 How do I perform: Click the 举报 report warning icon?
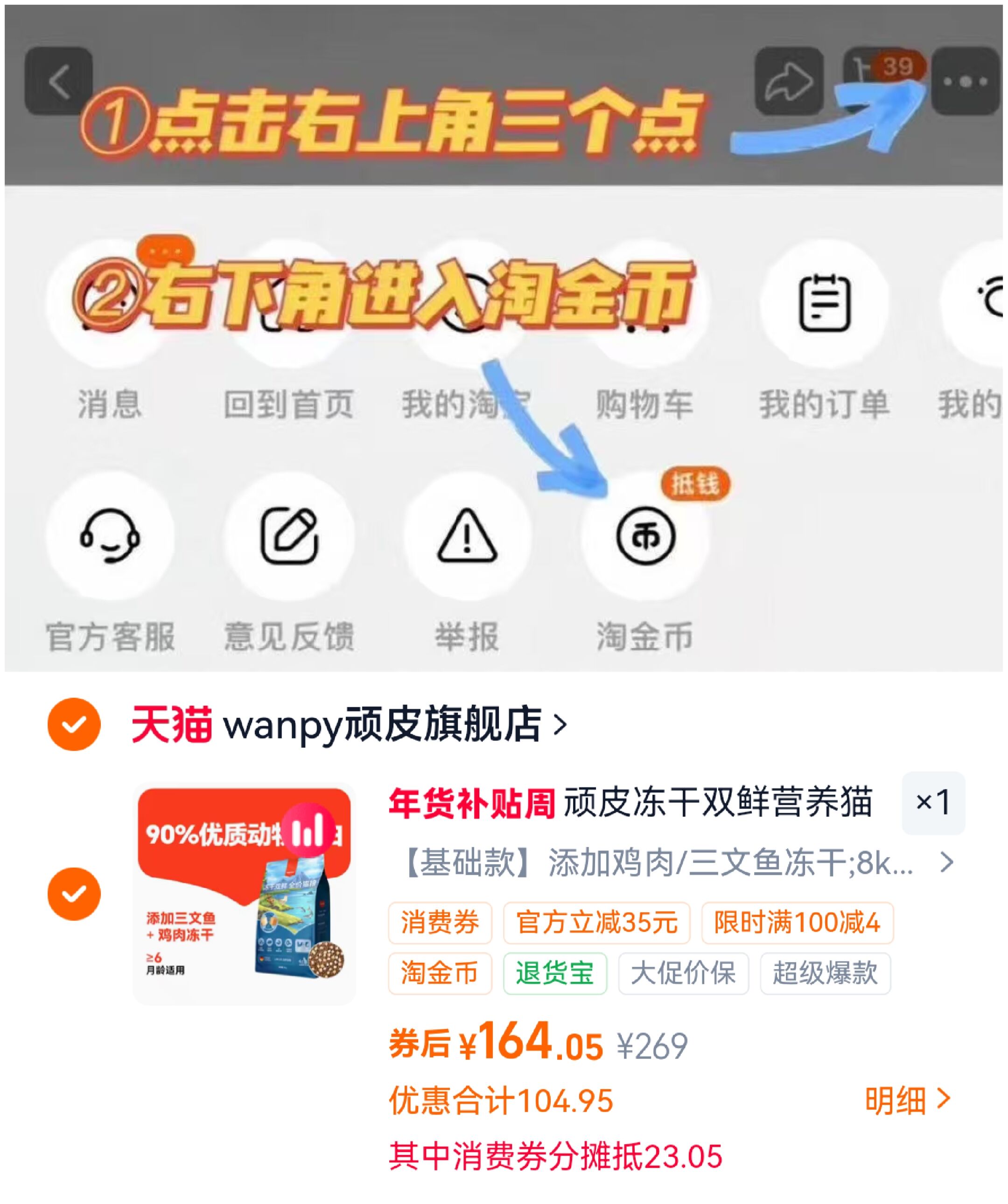468,536
